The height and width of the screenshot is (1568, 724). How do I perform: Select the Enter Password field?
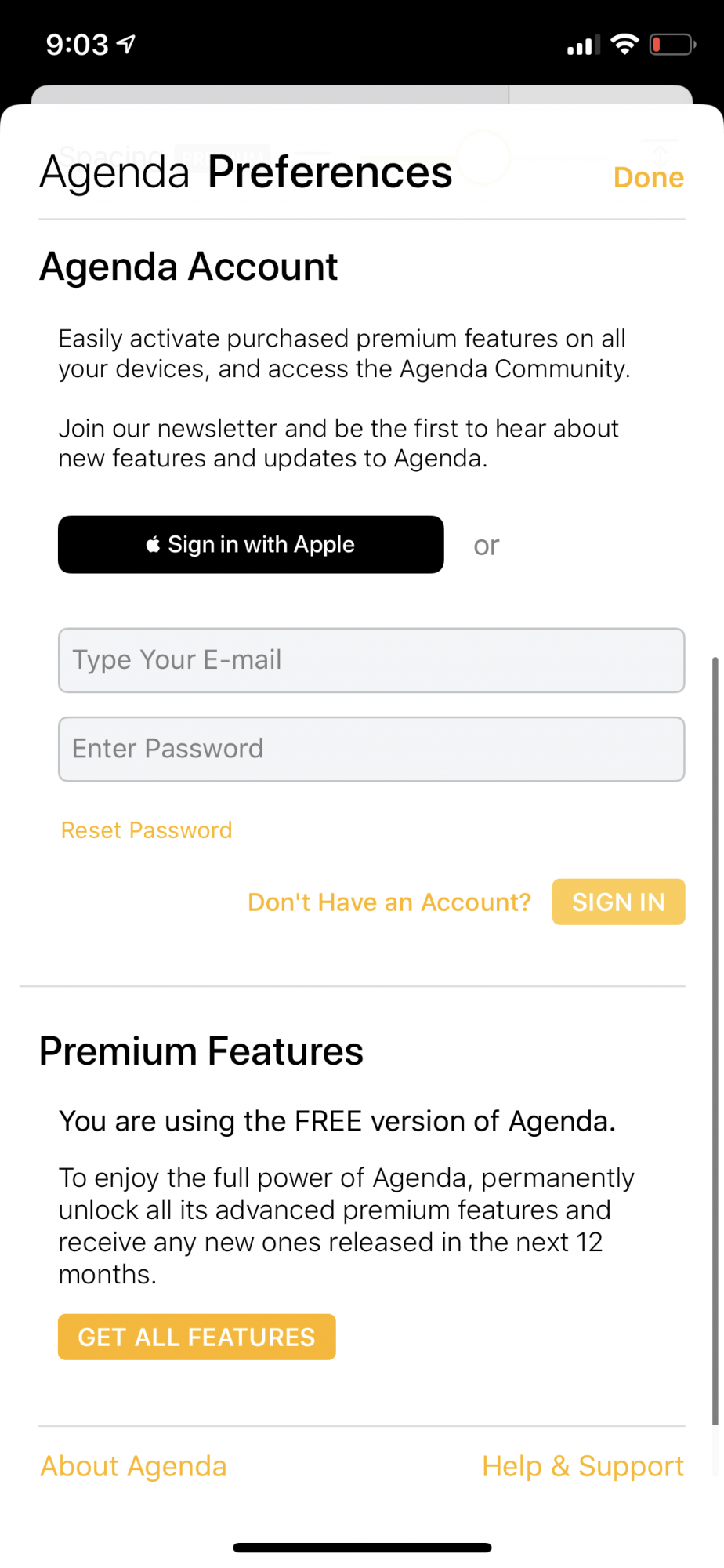point(371,749)
